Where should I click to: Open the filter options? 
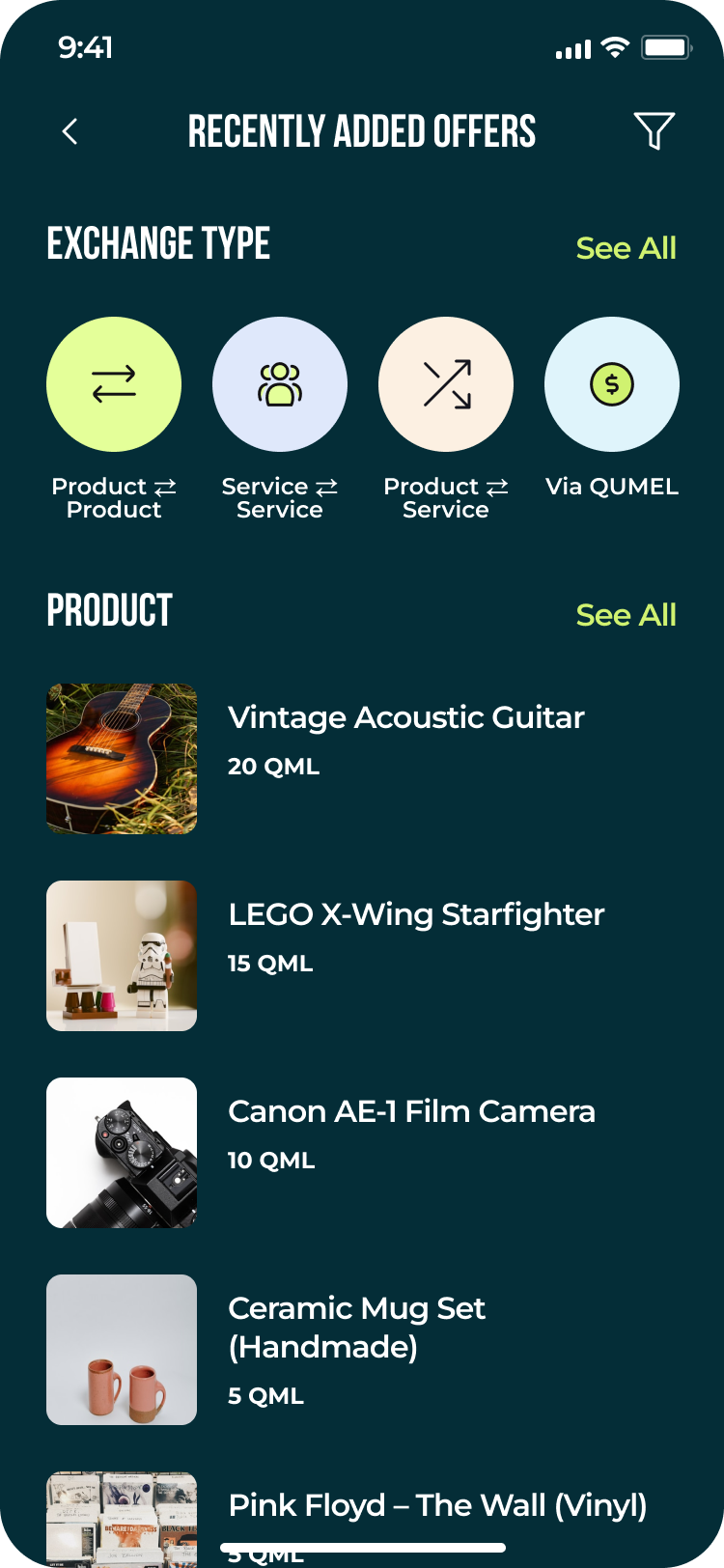point(654,131)
